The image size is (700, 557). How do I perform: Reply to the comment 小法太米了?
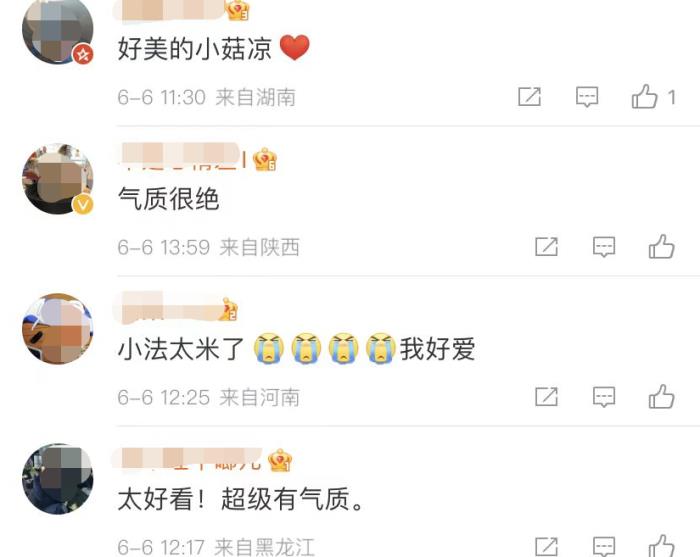tap(604, 397)
